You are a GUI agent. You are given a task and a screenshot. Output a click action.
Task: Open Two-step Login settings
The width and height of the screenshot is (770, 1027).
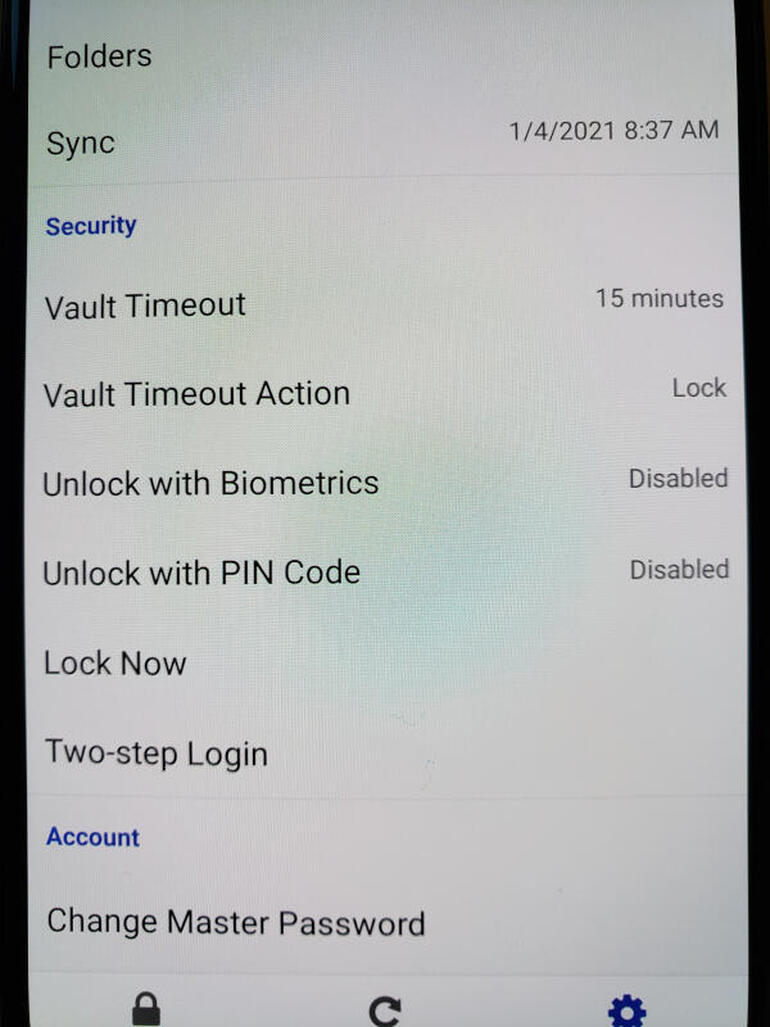155,753
